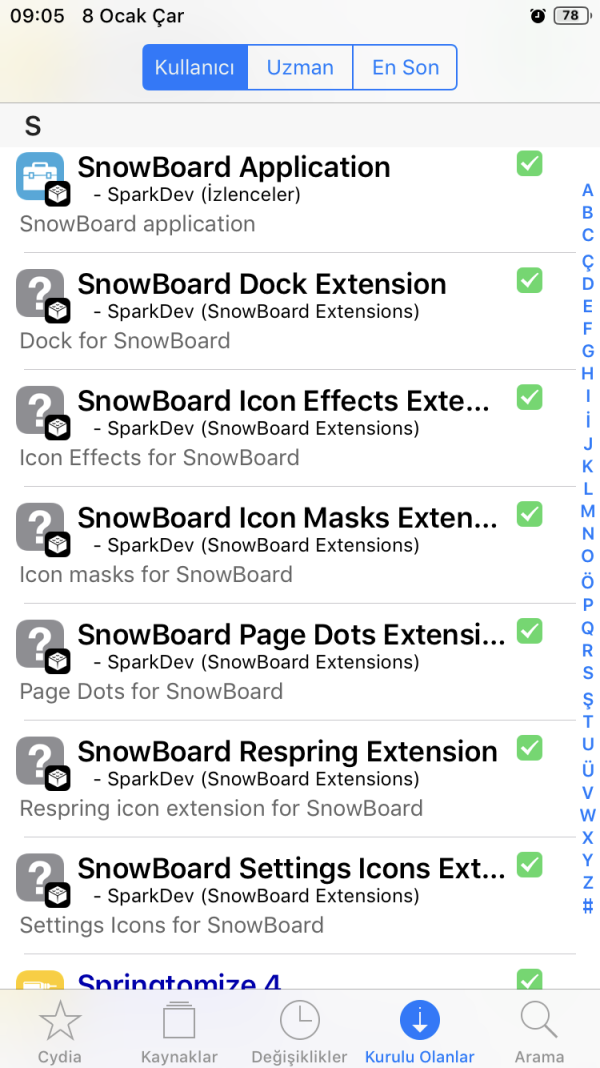Select the Kullanıcı segment
Viewport: 600px width, 1068px height.
[195, 68]
